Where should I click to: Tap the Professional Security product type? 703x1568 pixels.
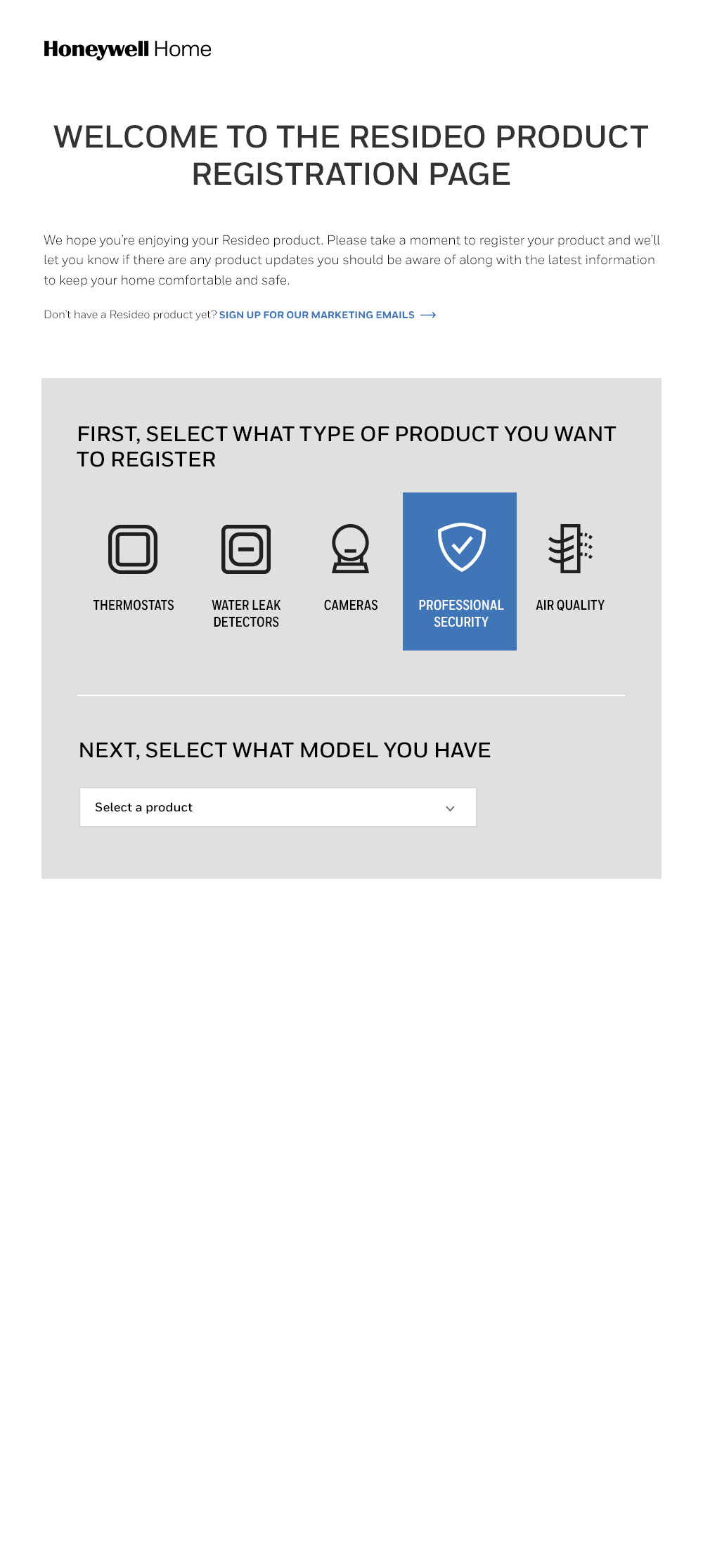click(460, 571)
